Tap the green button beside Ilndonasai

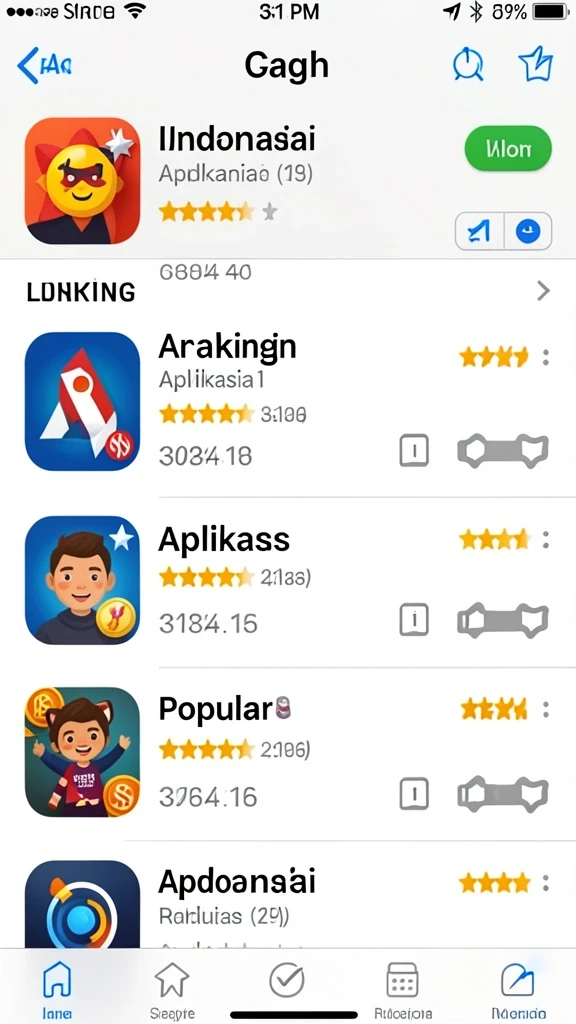(507, 149)
